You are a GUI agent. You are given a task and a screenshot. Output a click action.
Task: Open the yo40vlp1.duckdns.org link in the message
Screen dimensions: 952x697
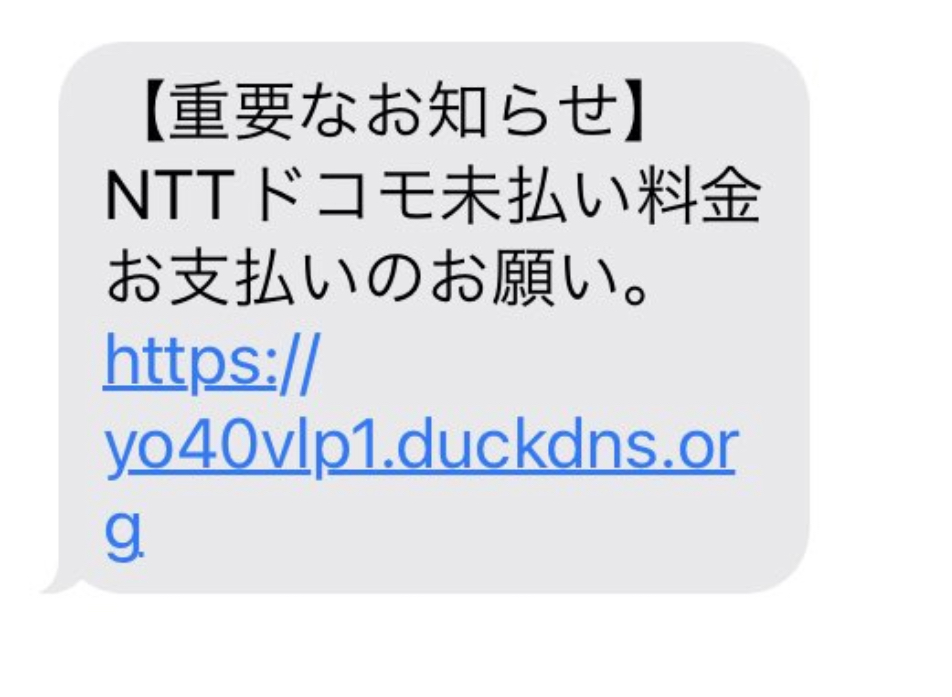tap(418, 452)
